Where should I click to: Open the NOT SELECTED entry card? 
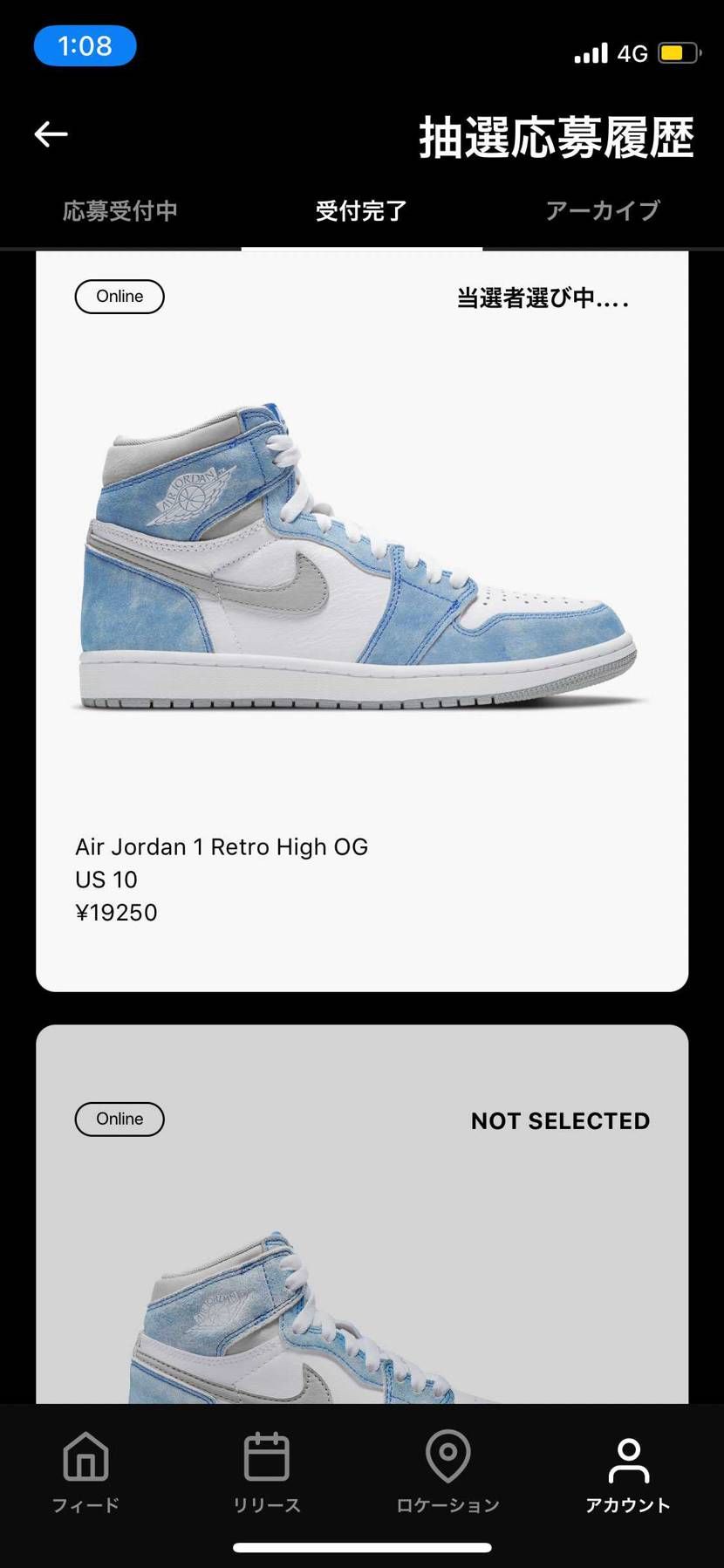point(362,1222)
